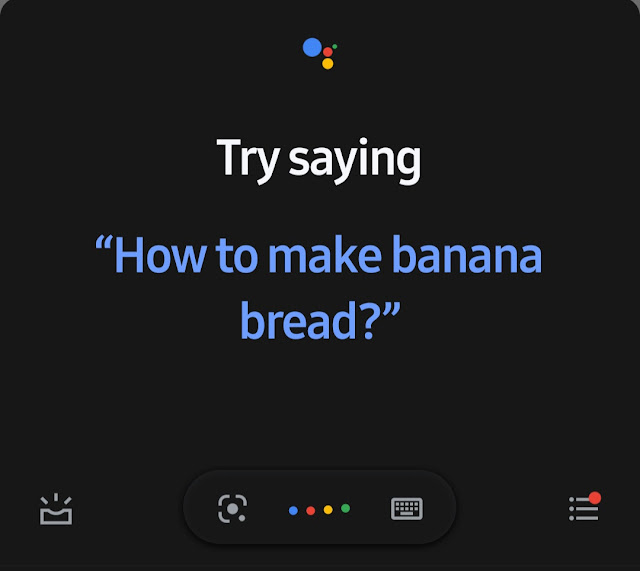Viewport: 640px width, 571px height.
Task: Launch Google Lens camera search
Action: click(232, 509)
